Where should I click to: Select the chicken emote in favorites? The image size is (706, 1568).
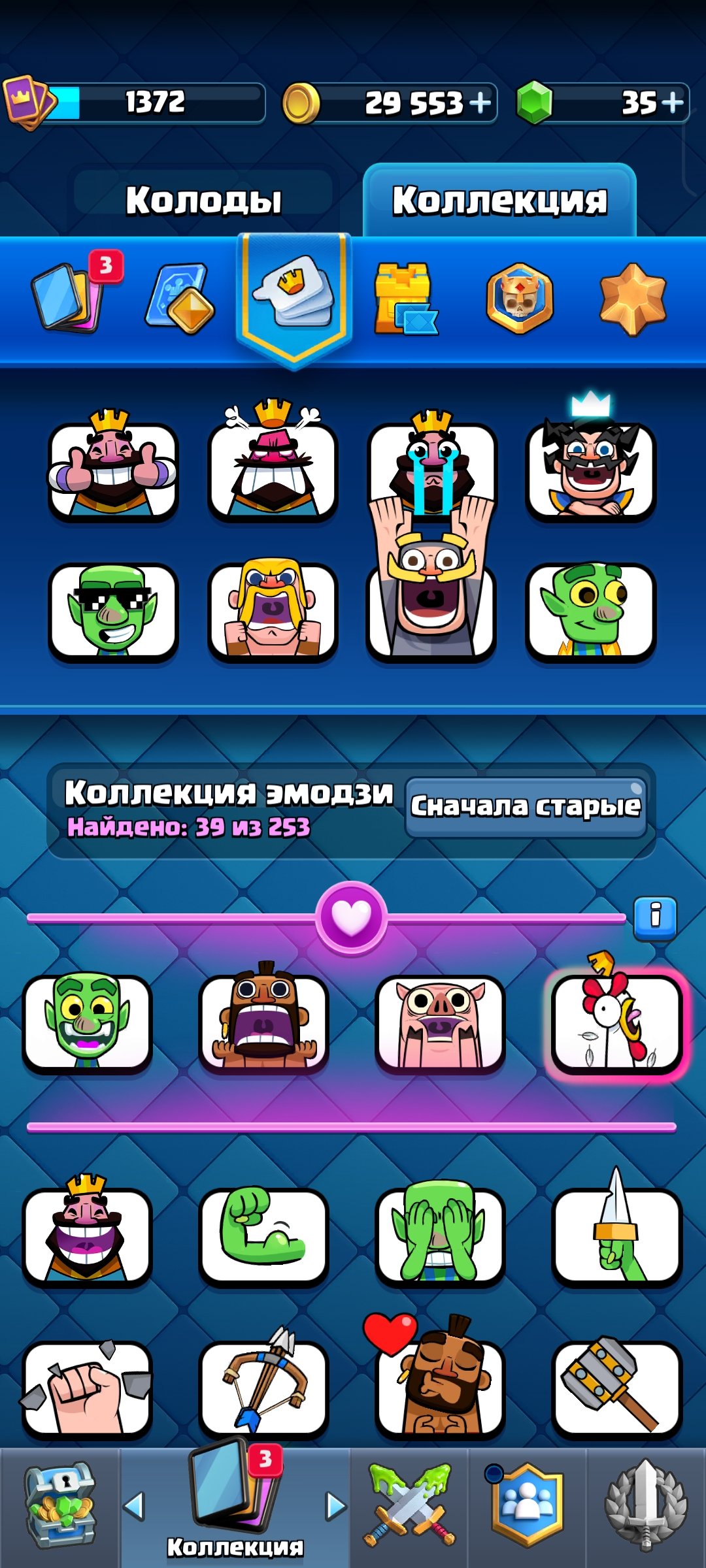tap(615, 1017)
